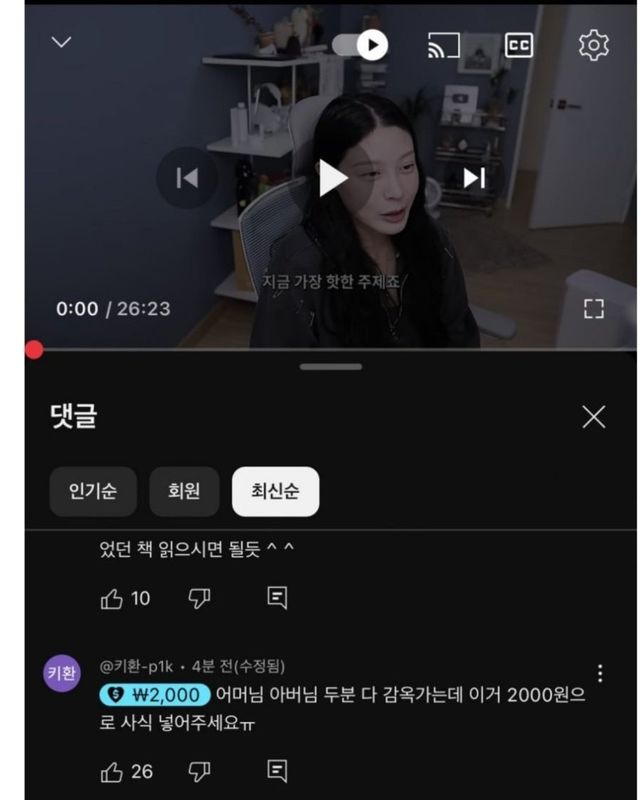This screenshot has height=800, width=640.
Task: Skip to the next video
Action: point(474,178)
